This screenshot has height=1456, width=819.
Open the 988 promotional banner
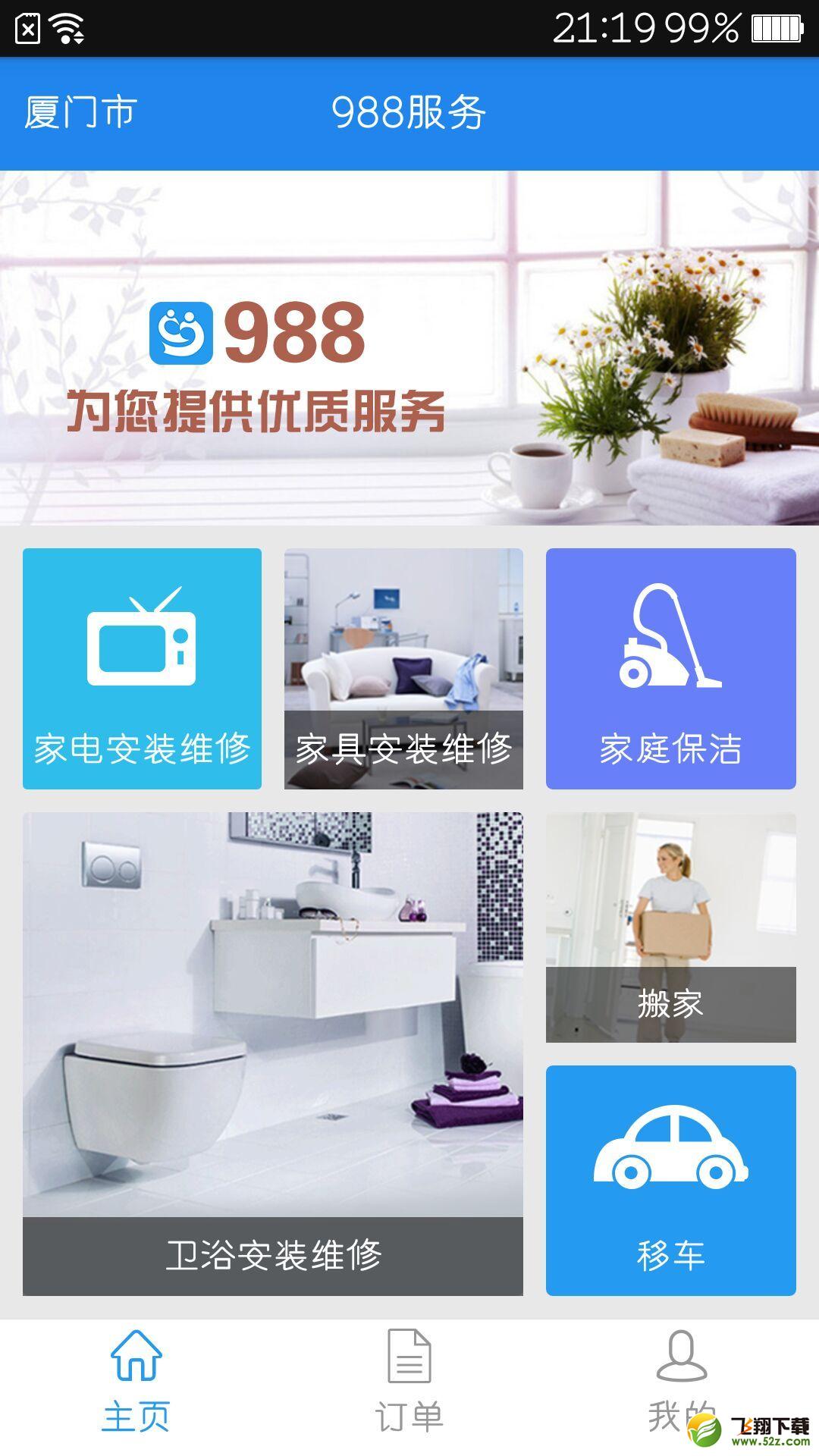coord(409,347)
